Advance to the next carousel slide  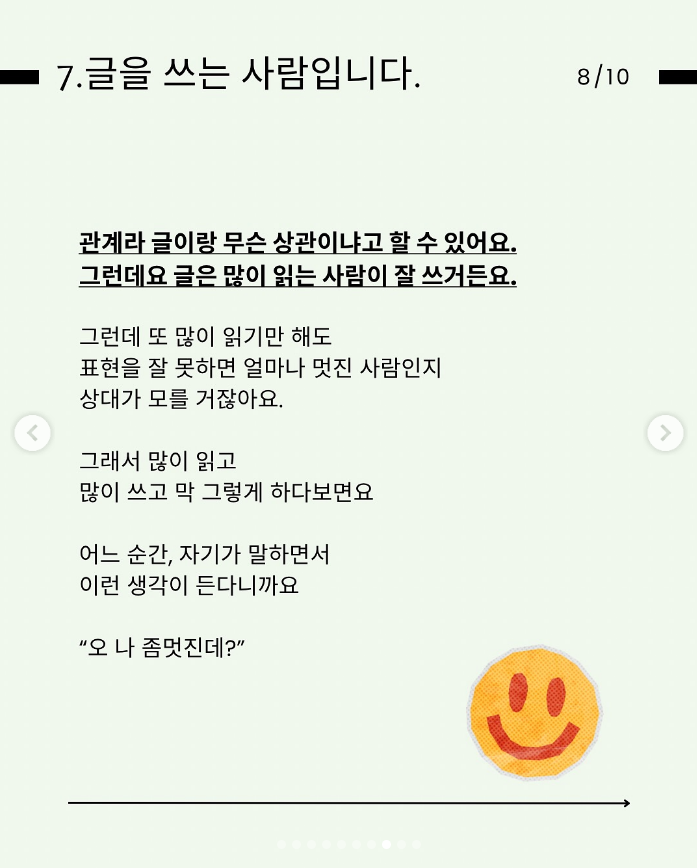665,433
